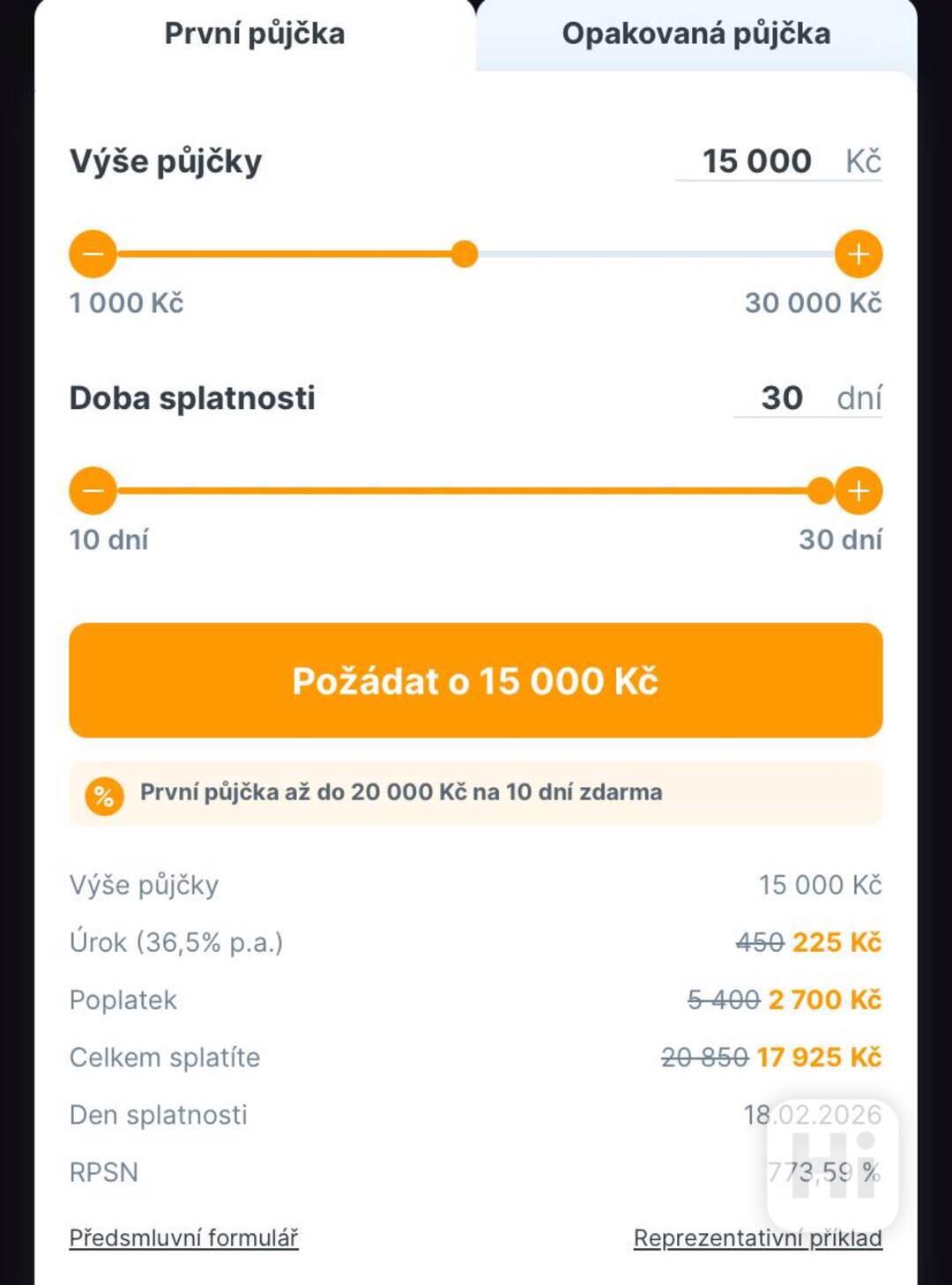The width and height of the screenshot is (952, 1285).
Task: Decrease loan amount with the minus button
Action: pos(93,255)
